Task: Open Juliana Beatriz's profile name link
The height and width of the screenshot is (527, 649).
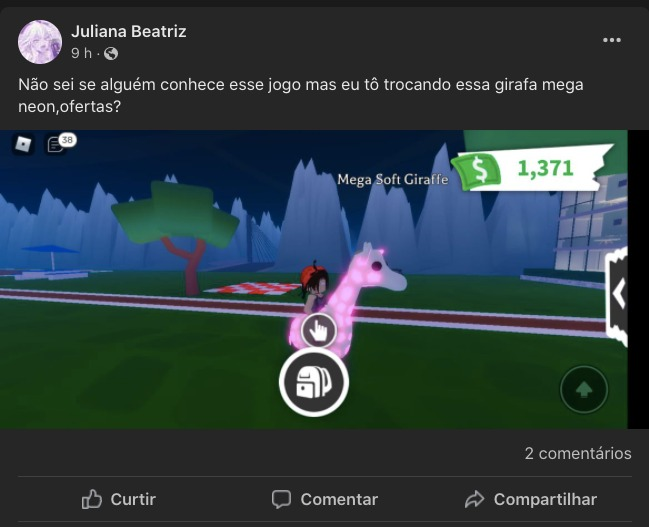Action: pos(128,31)
